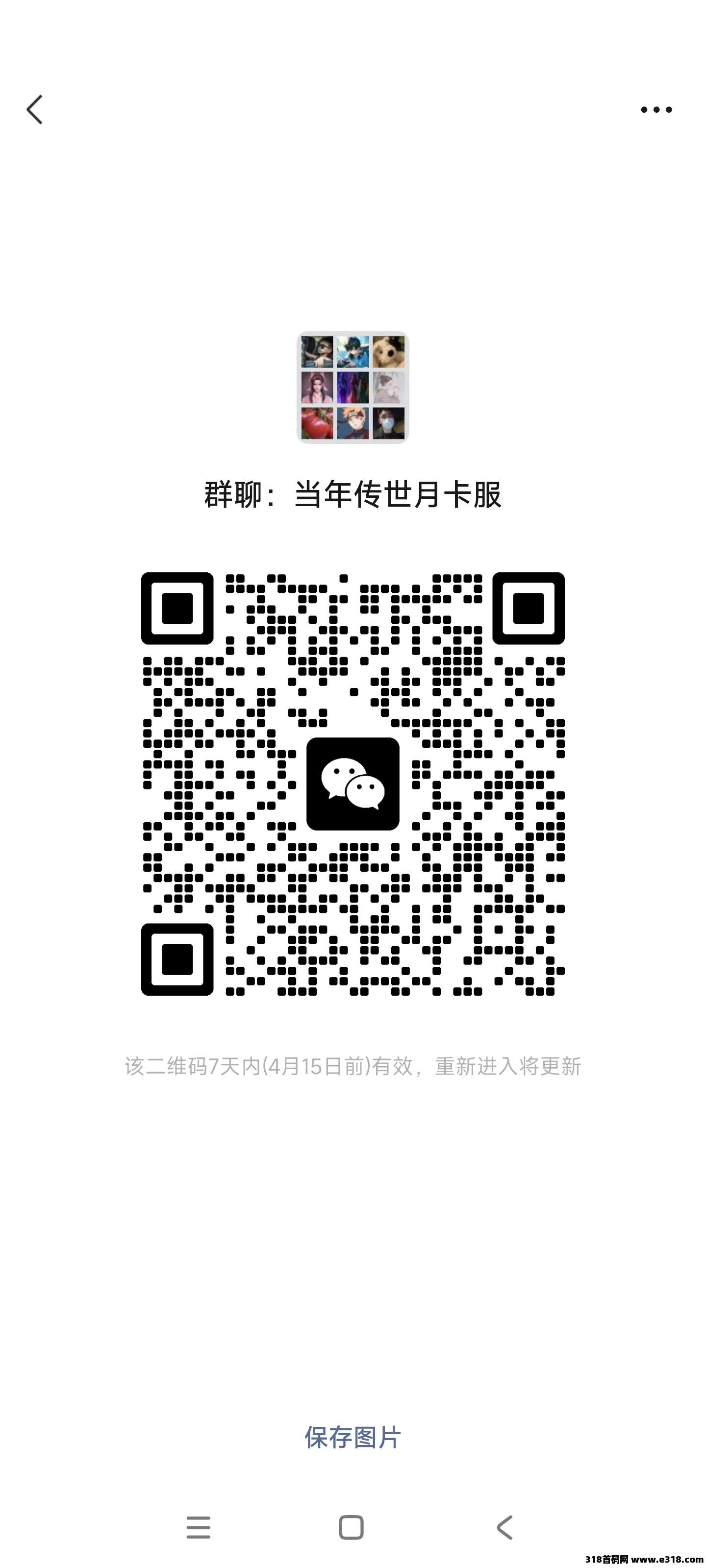The image size is (706, 1568).
Task: Go back using the top arrow
Action: 35,110
